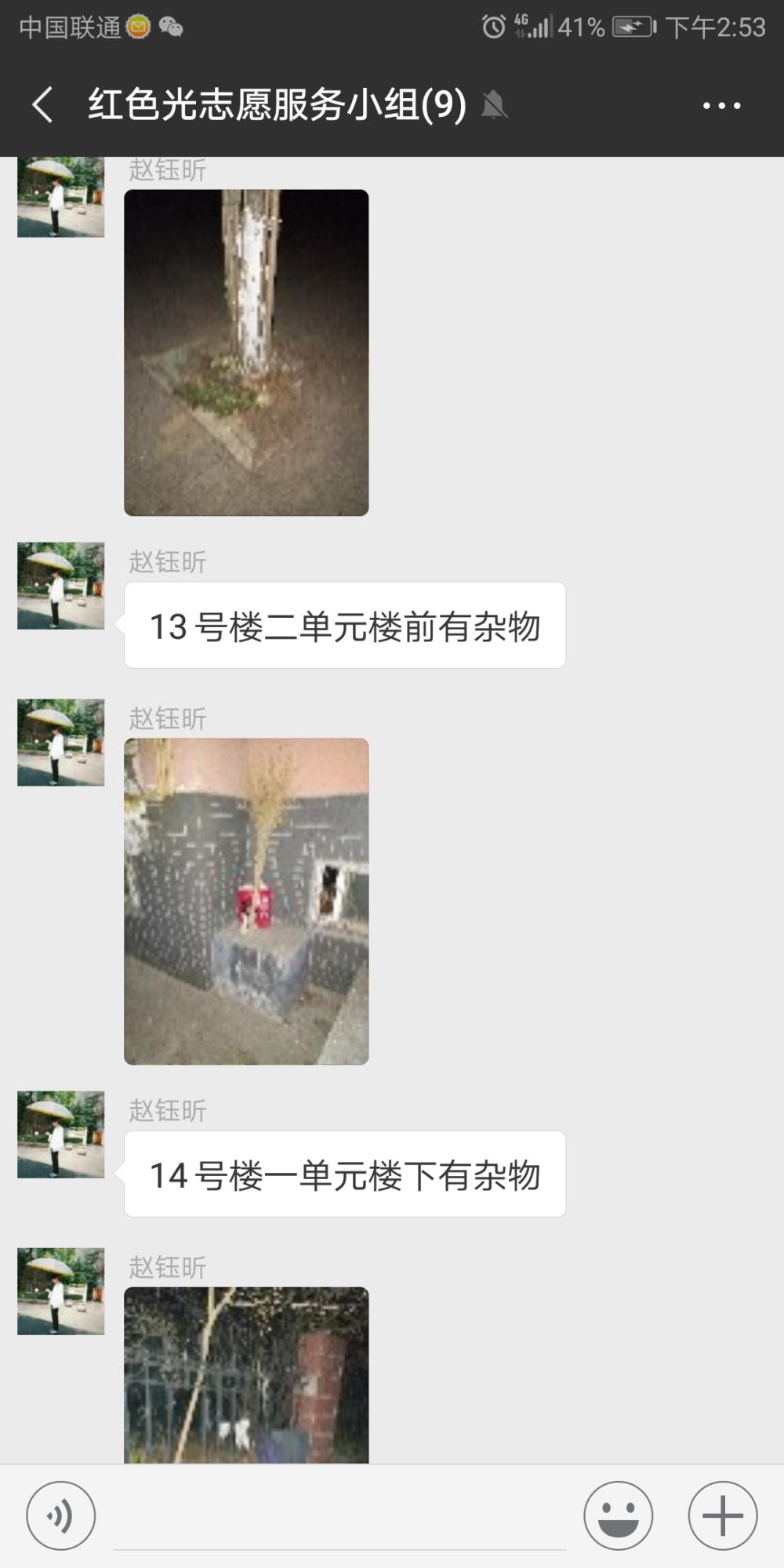Viewport: 784px width, 1568px height.
Task: Open the plus attachment menu
Action: coord(722,1515)
